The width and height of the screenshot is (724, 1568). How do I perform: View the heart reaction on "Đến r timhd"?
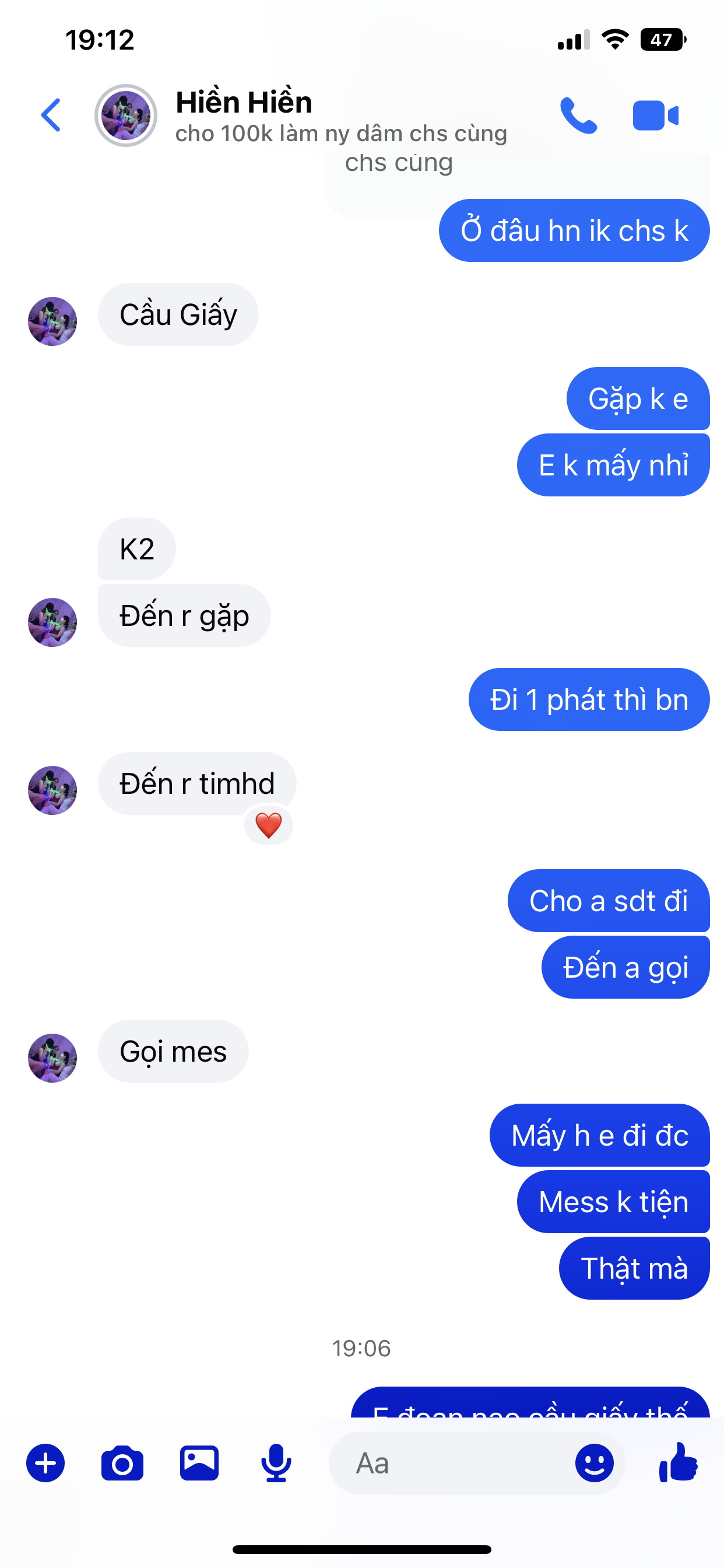pos(268,826)
